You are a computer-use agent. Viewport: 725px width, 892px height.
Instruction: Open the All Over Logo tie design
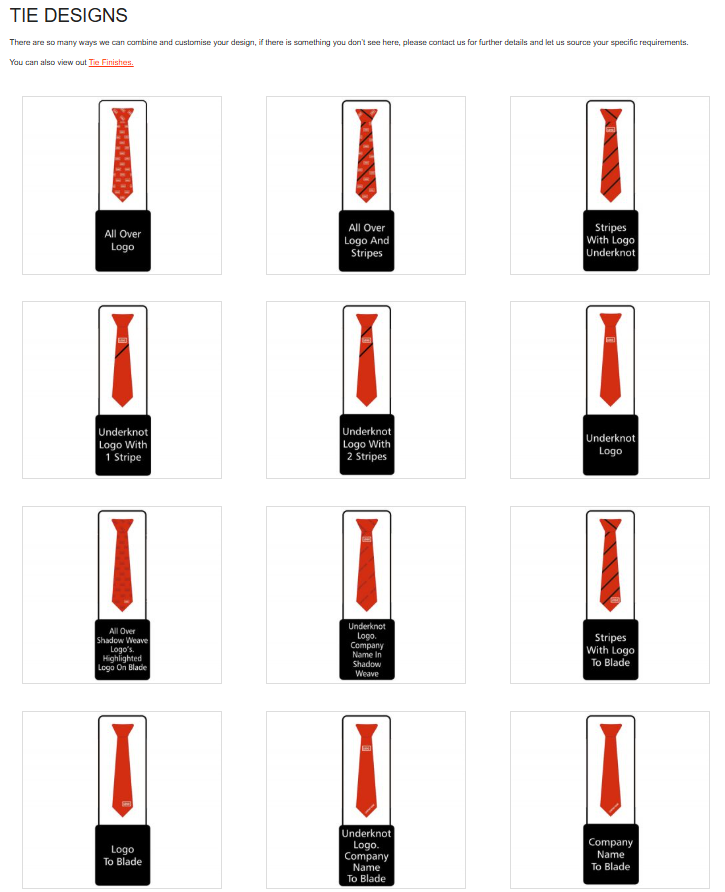coord(122,185)
